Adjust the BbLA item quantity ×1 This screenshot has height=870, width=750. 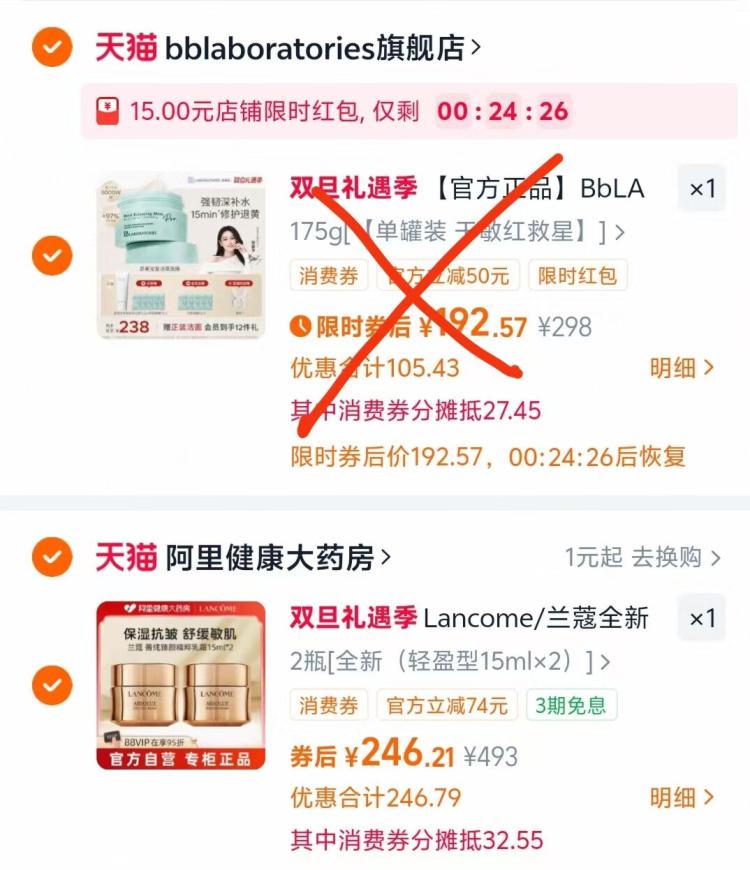tap(702, 189)
